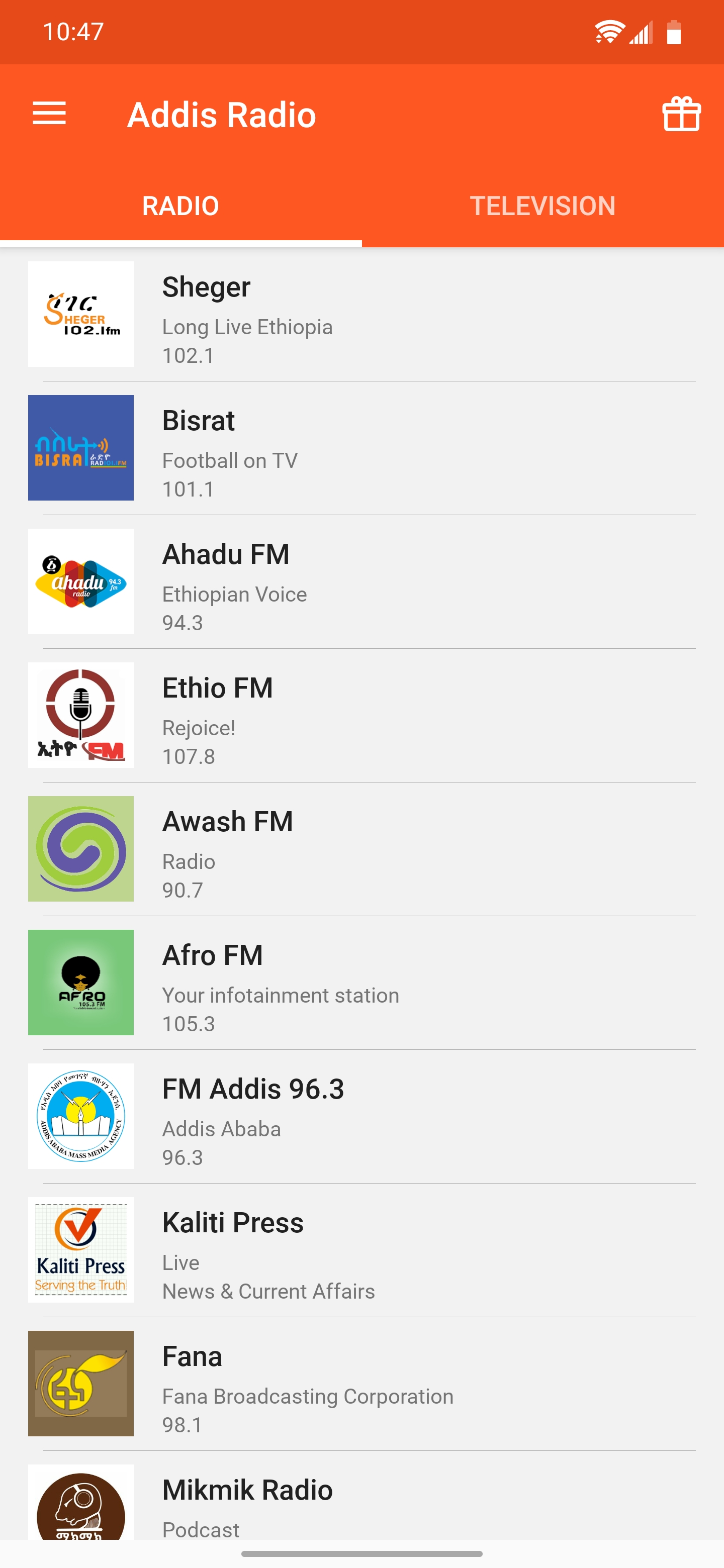
Task: Play Fana 98.1 radio
Action: coord(361,1384)
